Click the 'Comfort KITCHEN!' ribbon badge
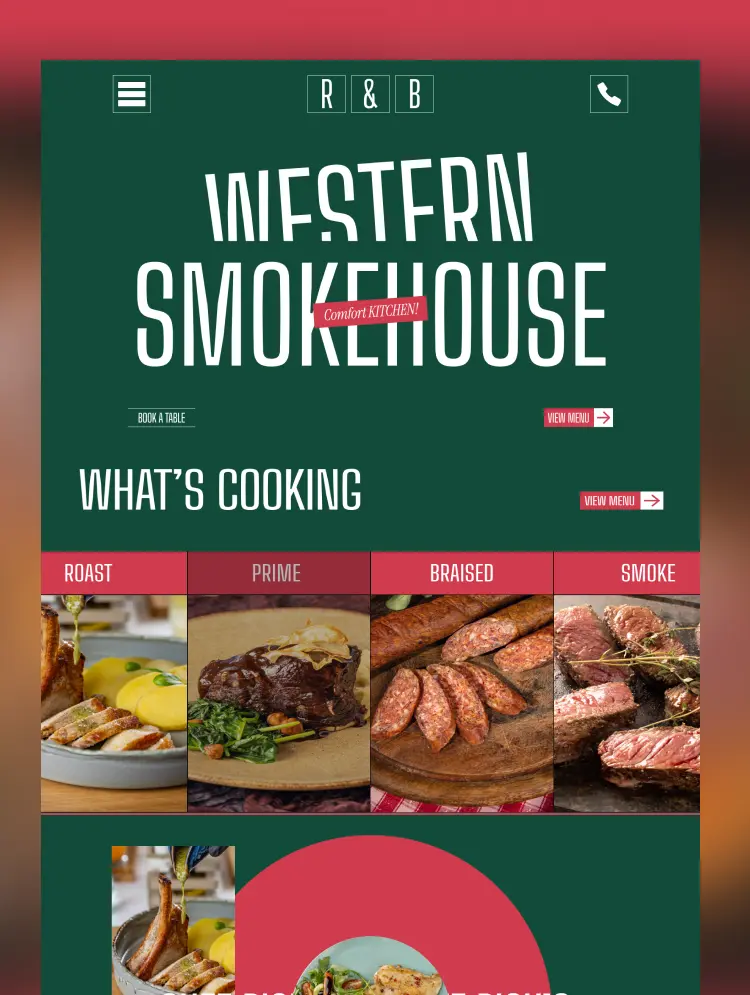The image size is (750, 995). (x=370, y=311)
